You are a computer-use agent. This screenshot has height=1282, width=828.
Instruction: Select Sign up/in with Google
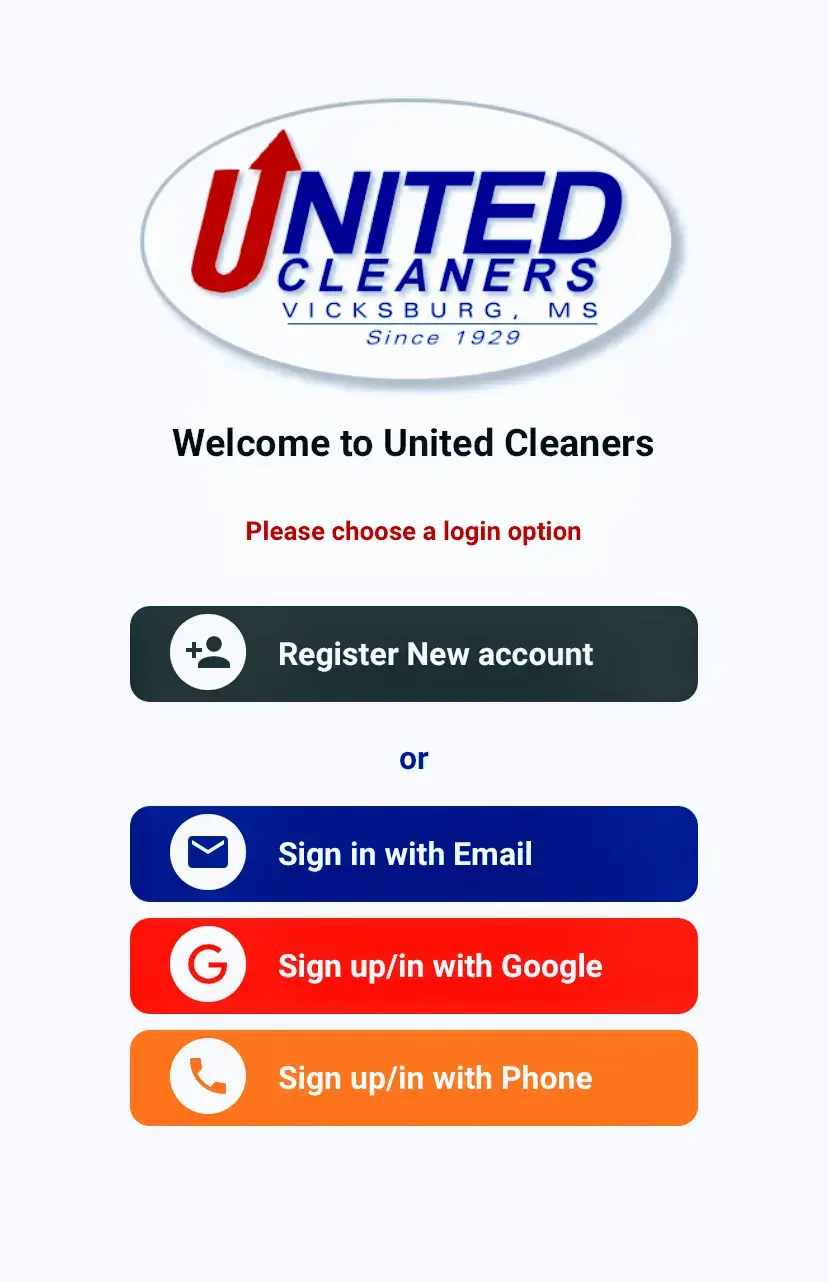[x=413, y=966]
